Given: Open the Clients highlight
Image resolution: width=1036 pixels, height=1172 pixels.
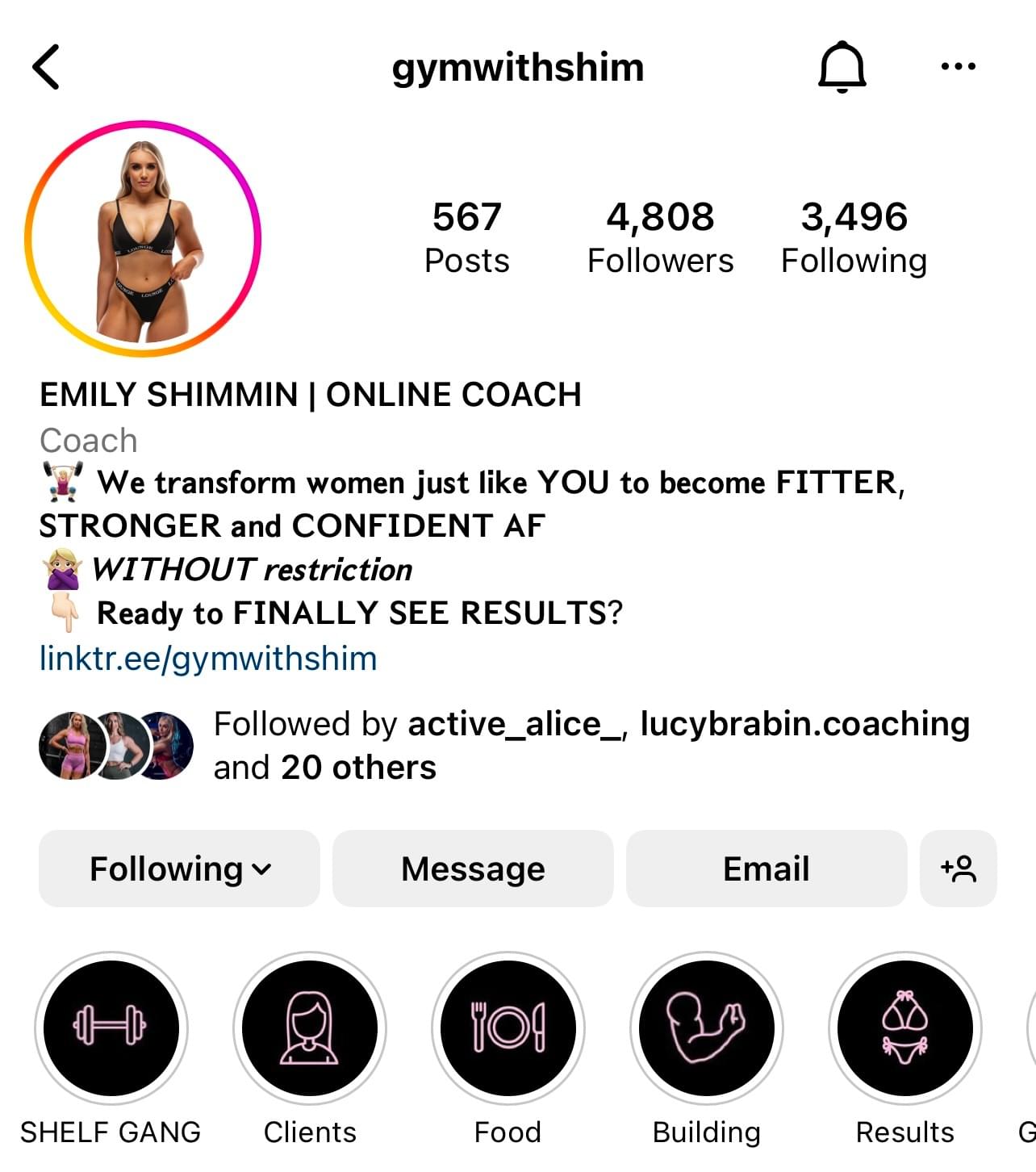Looking at the screenshot, I should 310,1028.
